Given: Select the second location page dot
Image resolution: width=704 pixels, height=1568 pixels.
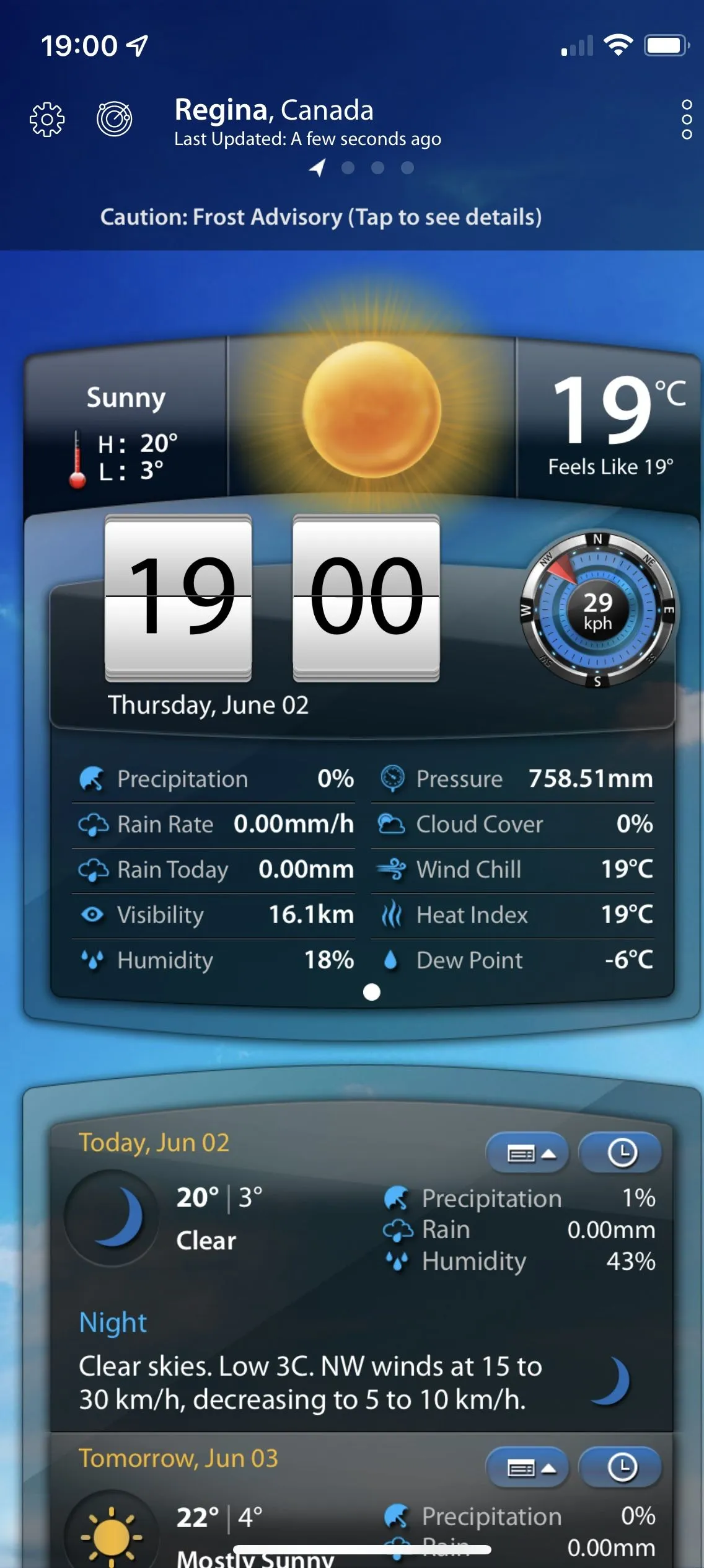Looking at the screenshot, I should click(x=348, y=168).
